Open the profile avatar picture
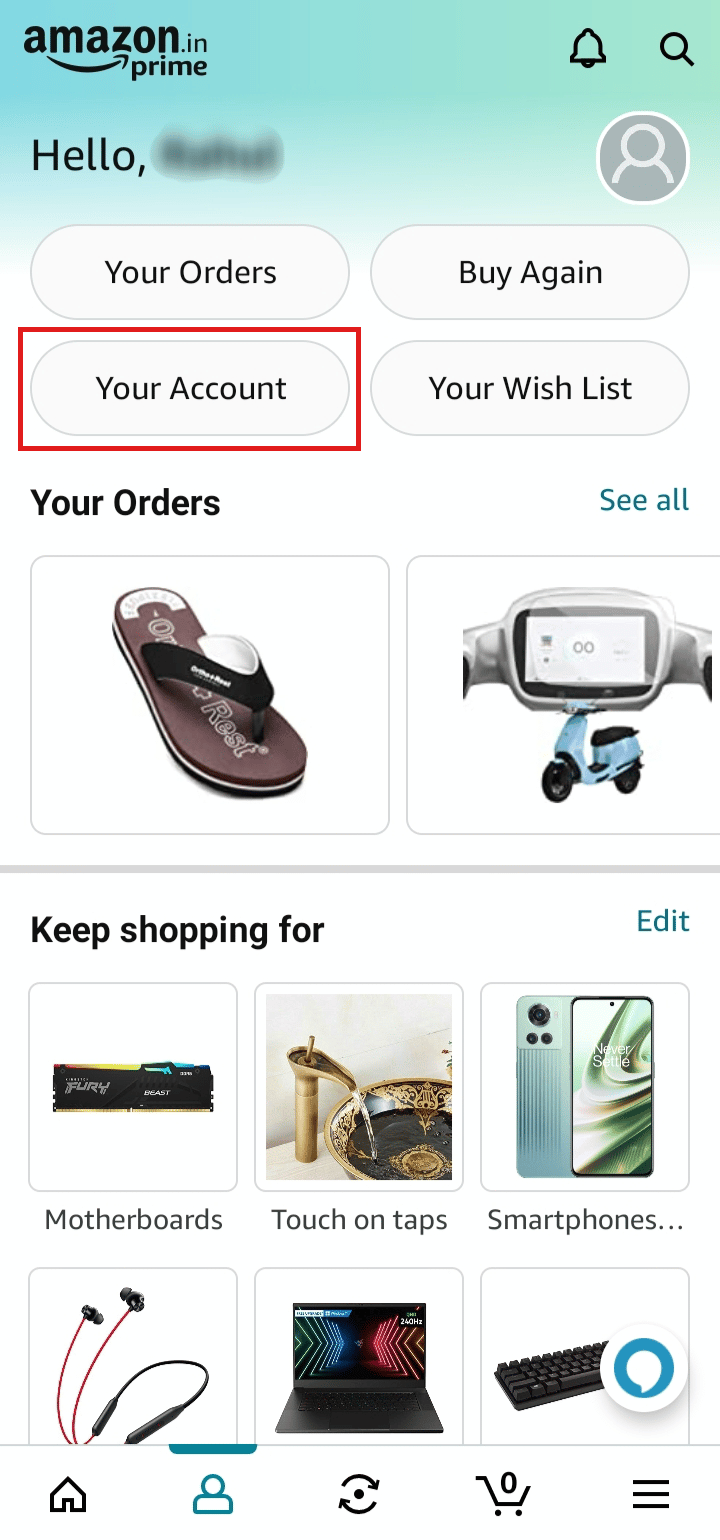720x1540 pixels. pos(643,158)
